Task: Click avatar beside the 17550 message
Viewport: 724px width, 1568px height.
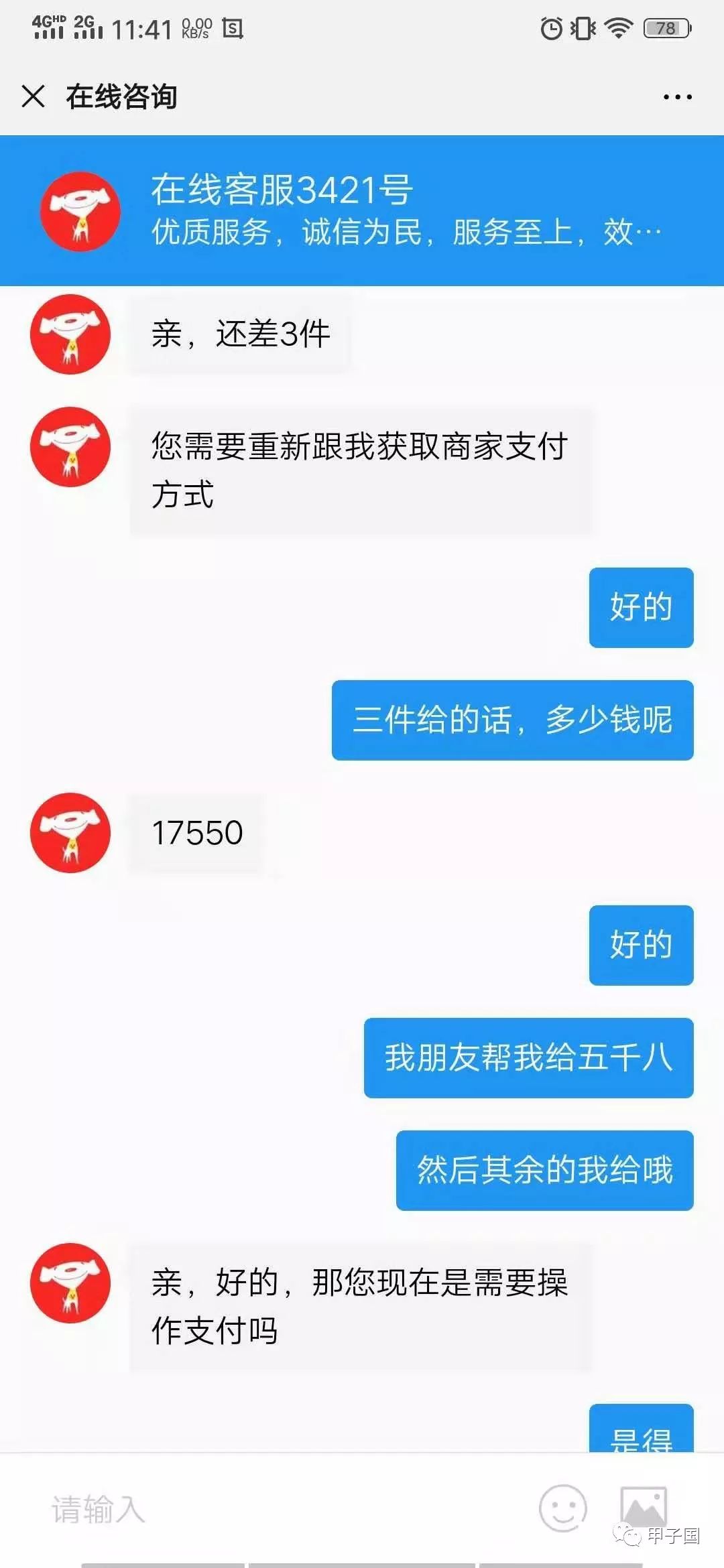Action: click(x=69, y=833)
